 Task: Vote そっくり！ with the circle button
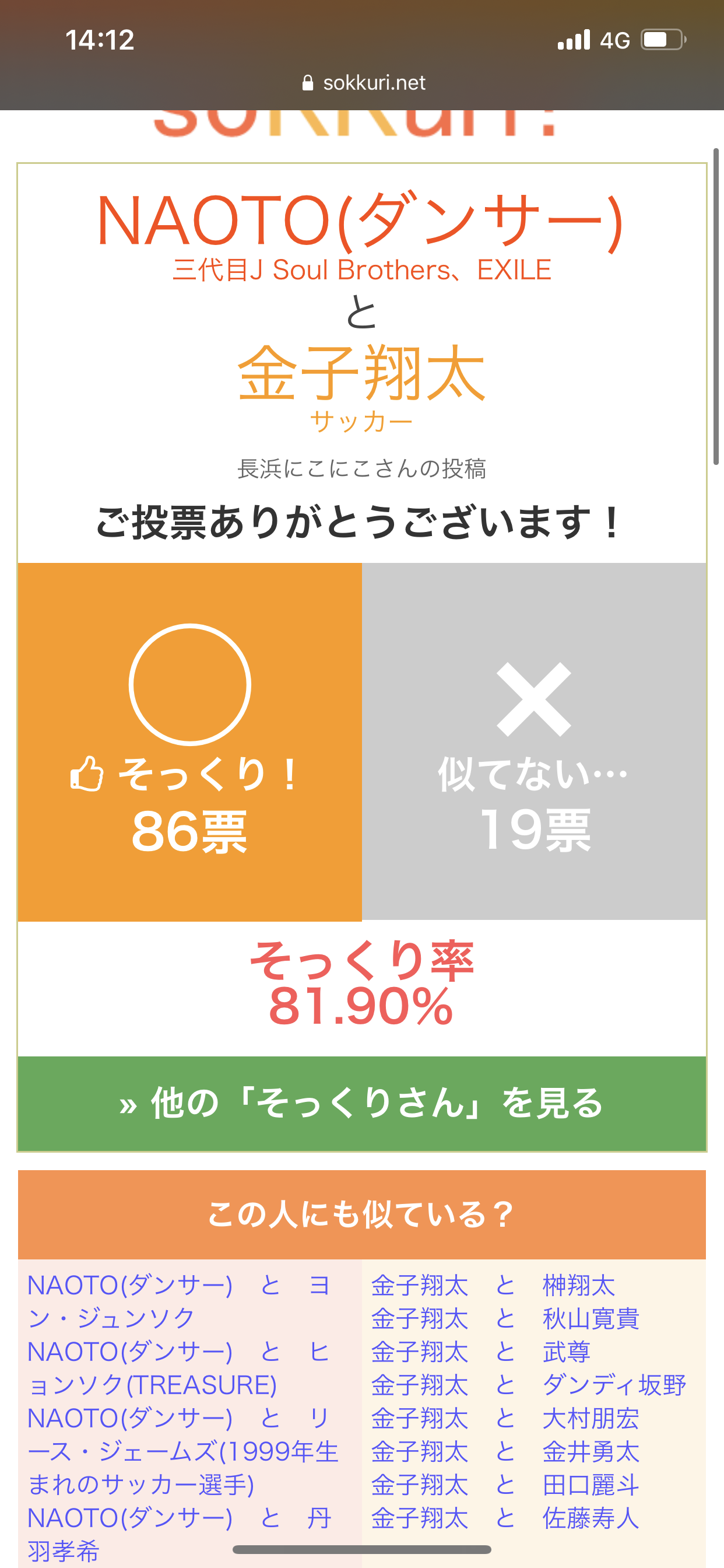point(190,741)
